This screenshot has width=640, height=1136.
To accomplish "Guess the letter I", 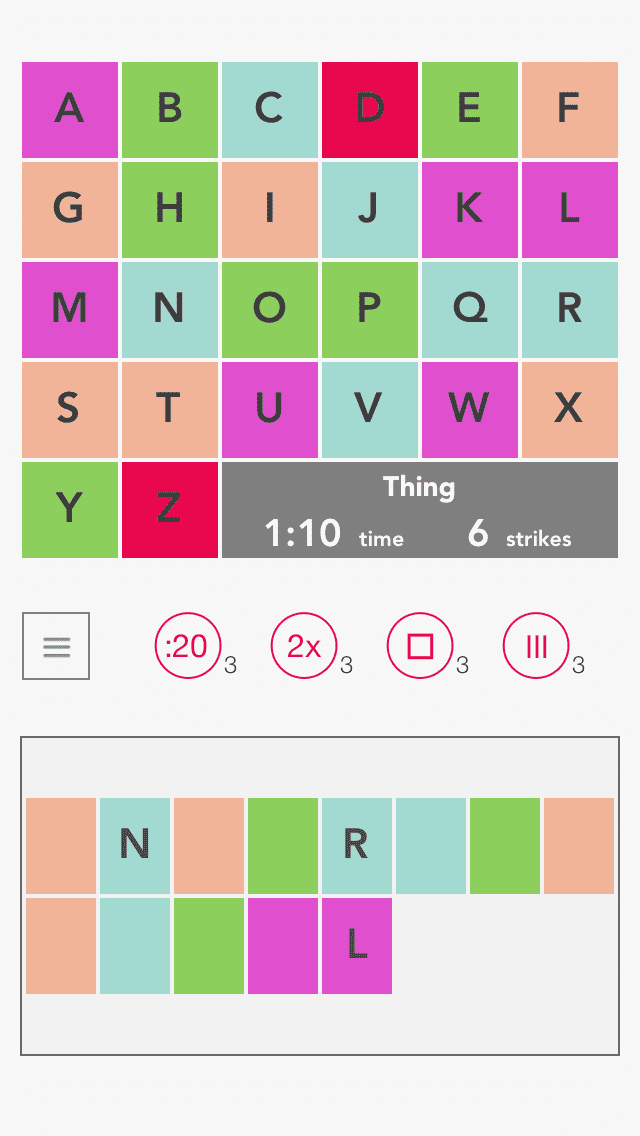I will [x=270, y=210].
